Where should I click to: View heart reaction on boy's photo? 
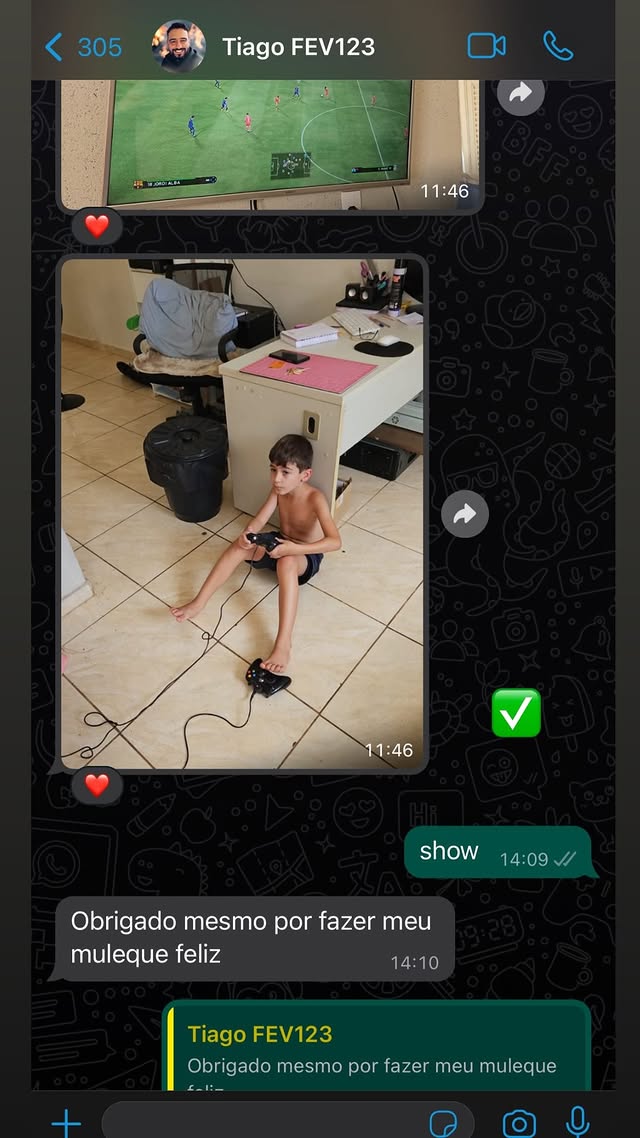coord(97,785)
